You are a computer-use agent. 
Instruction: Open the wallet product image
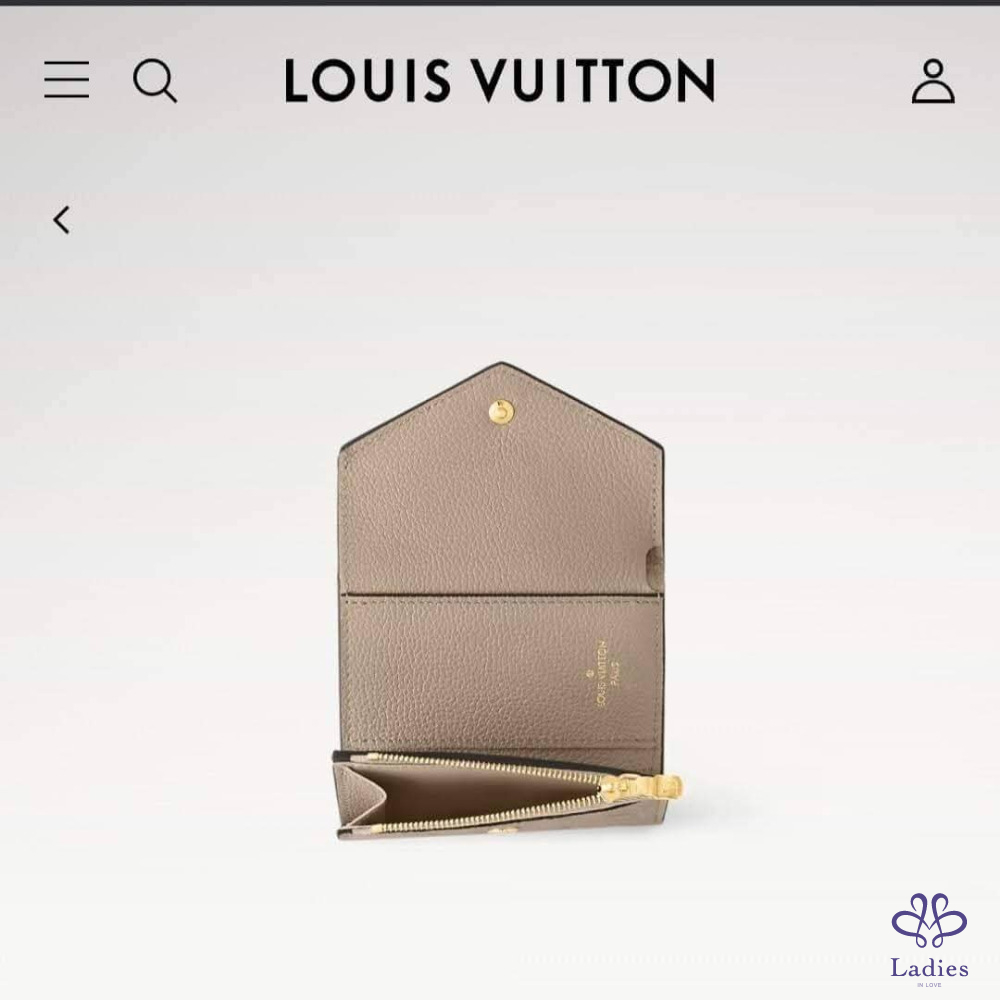pos(505,600)
